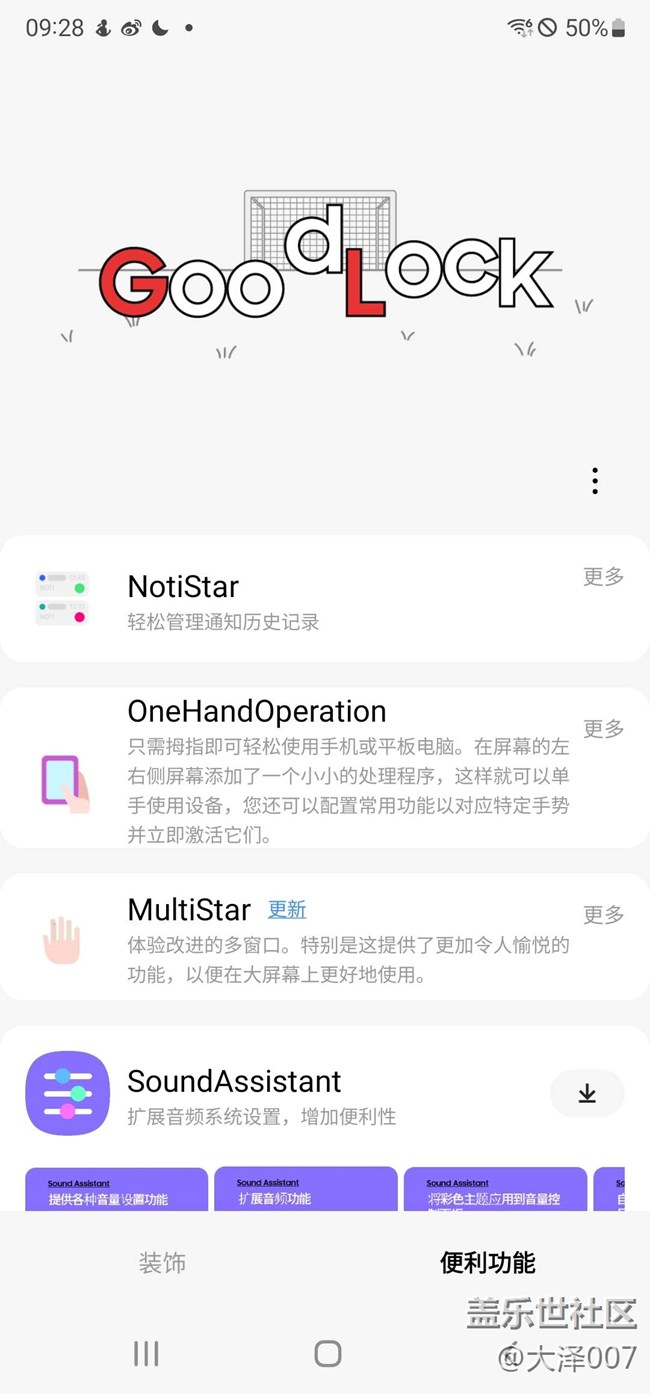This screenshot has width=650, height=1394.
Task: Download SoundAssistant
Action: pyautogui.click(x=587, y=1094)
